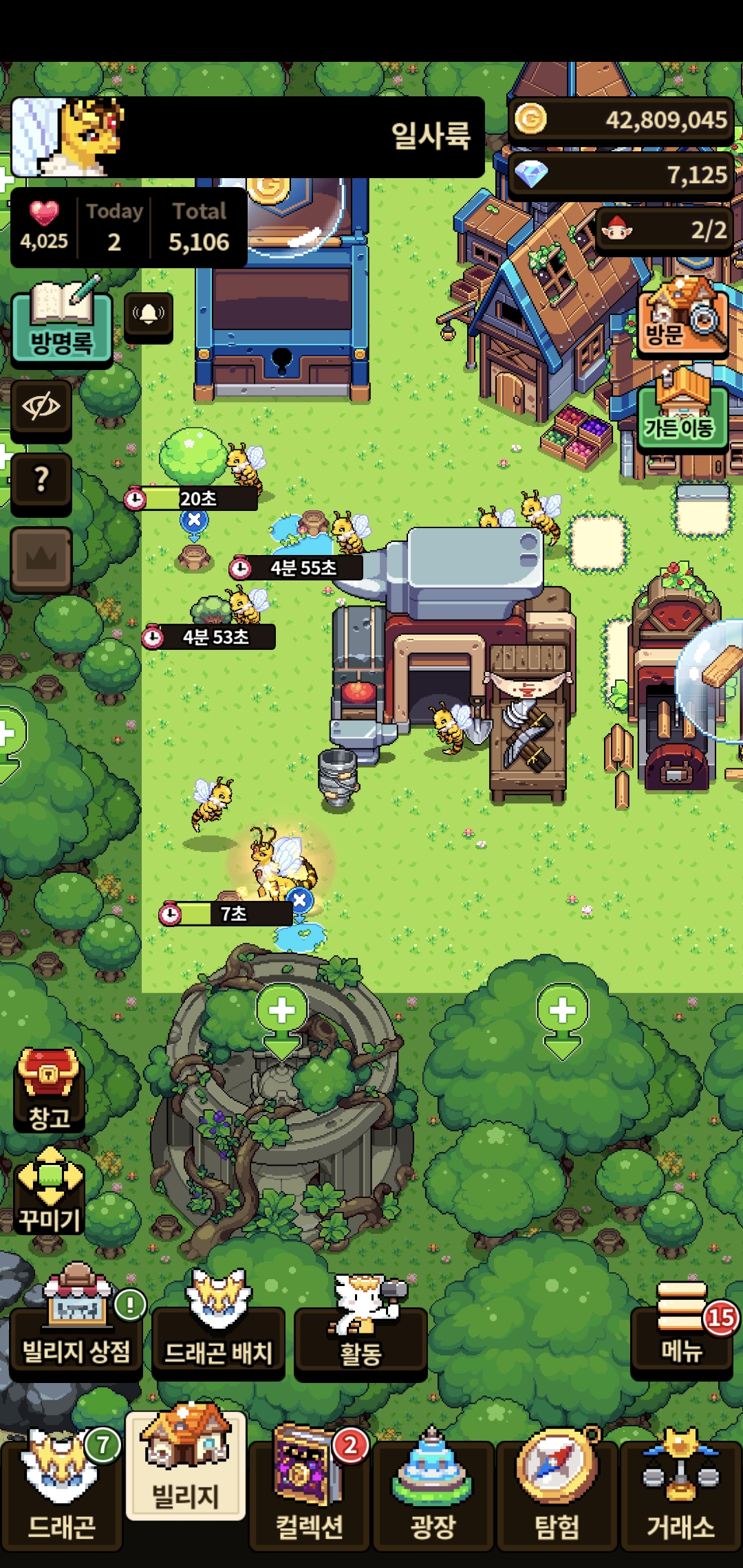Tap the crown icon button

click(x=41, y=558)
